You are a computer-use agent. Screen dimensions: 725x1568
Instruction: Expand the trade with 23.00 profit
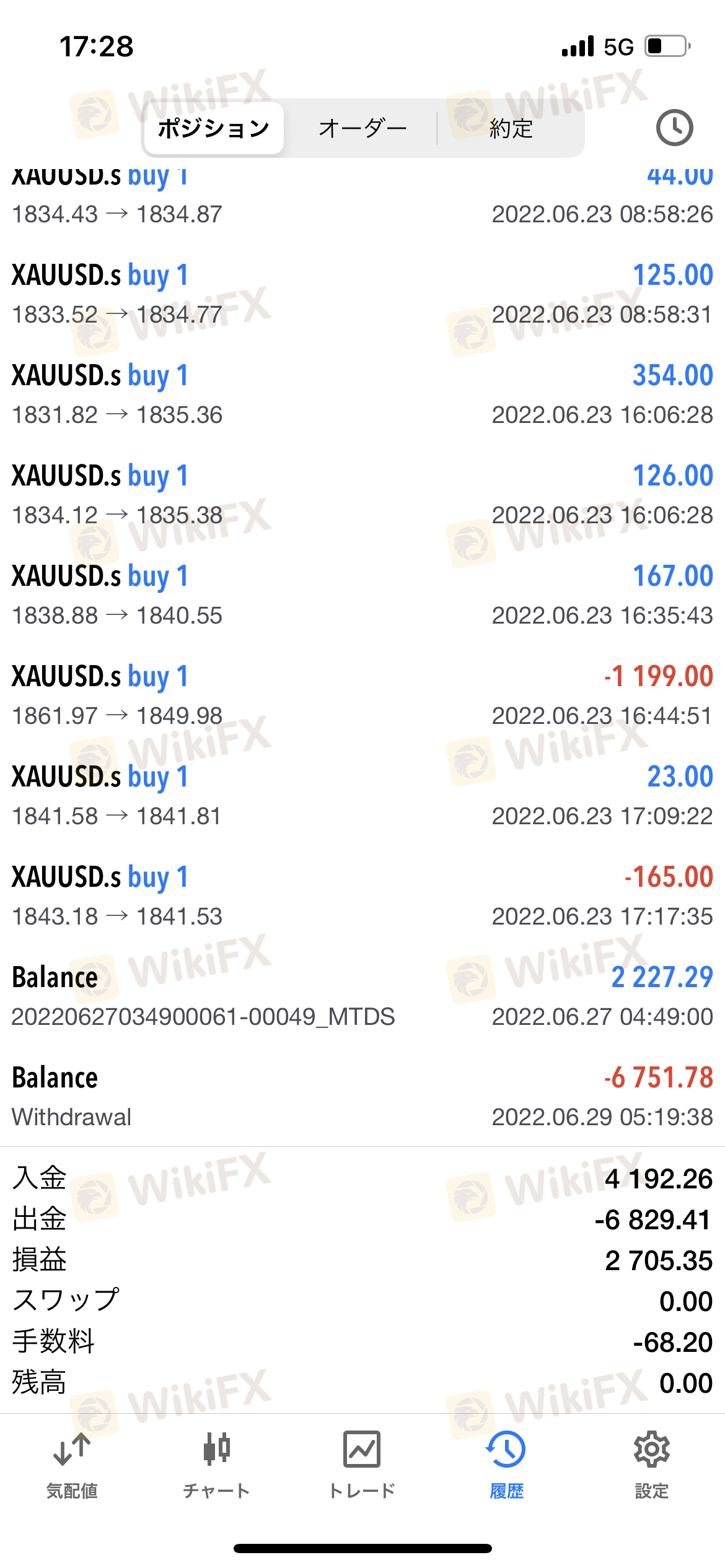point(362,795)
